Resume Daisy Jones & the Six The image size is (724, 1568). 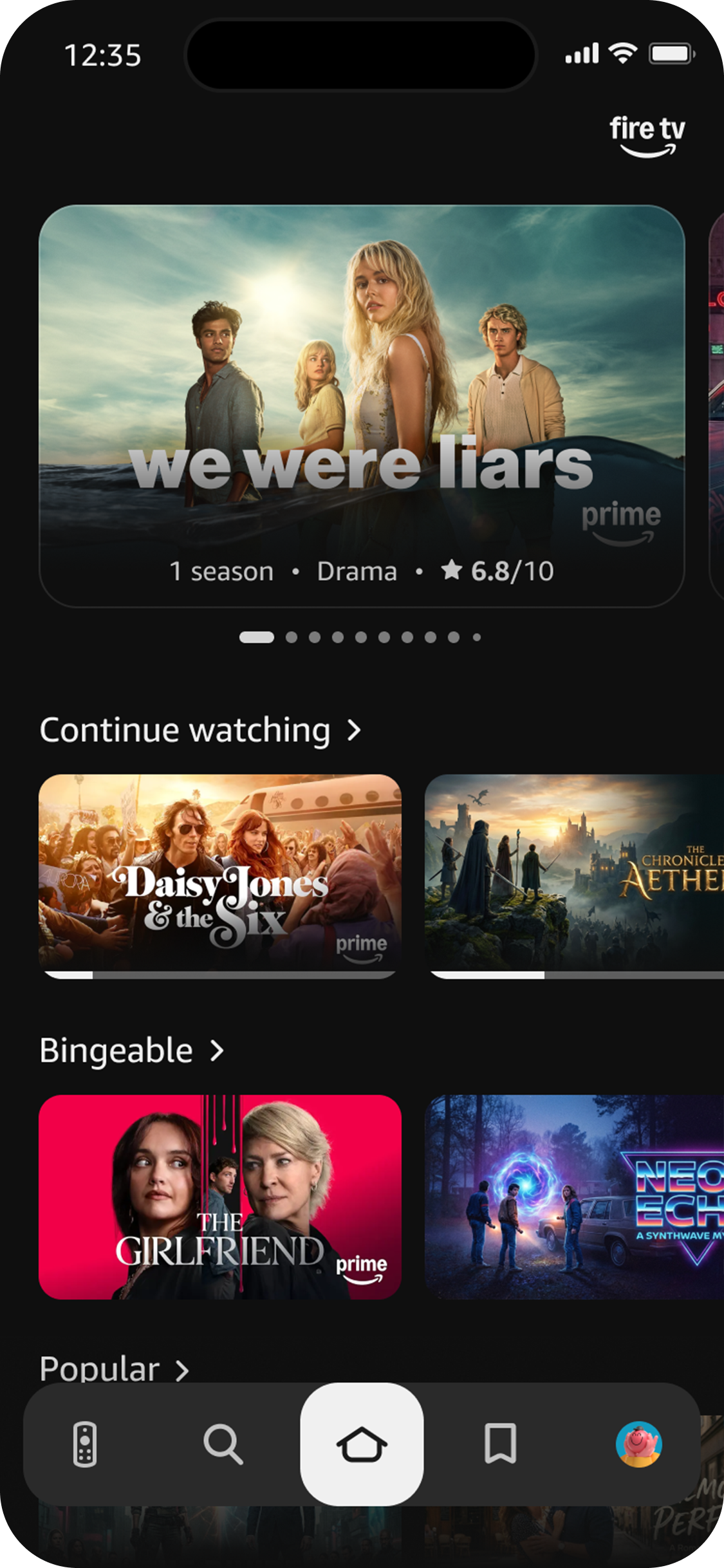(220, 874)
